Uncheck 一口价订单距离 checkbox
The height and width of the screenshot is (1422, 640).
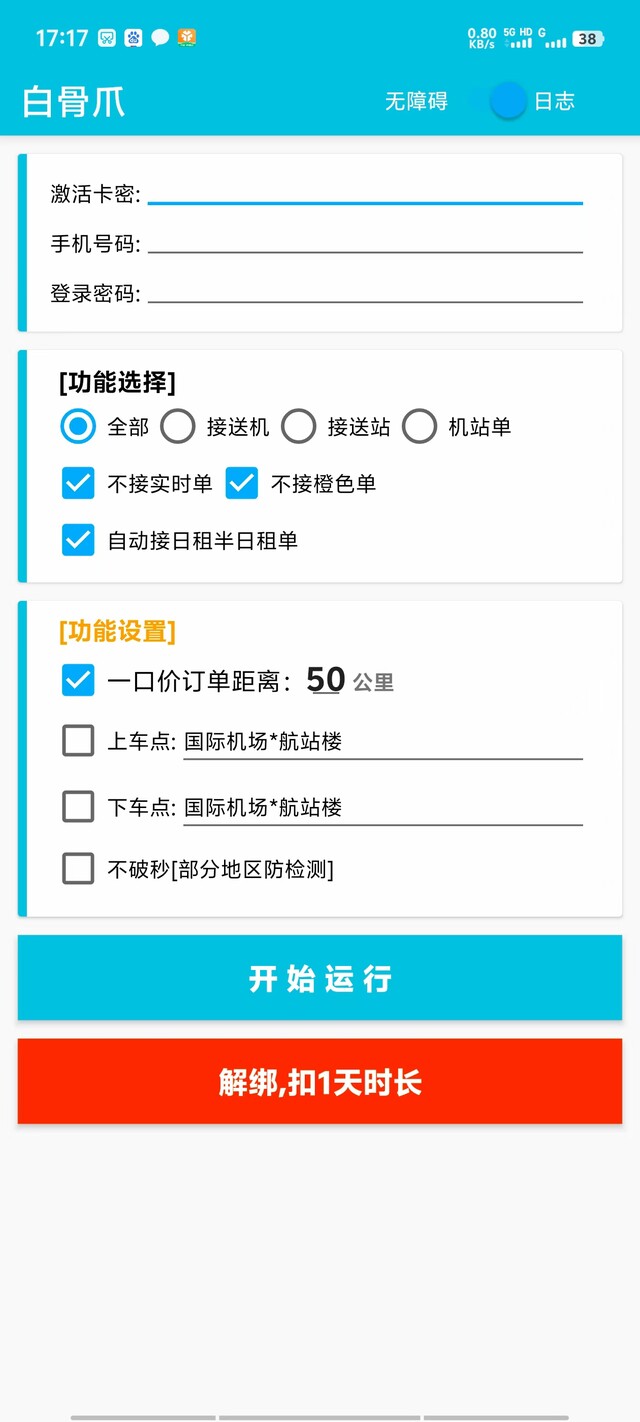[78, 681]
